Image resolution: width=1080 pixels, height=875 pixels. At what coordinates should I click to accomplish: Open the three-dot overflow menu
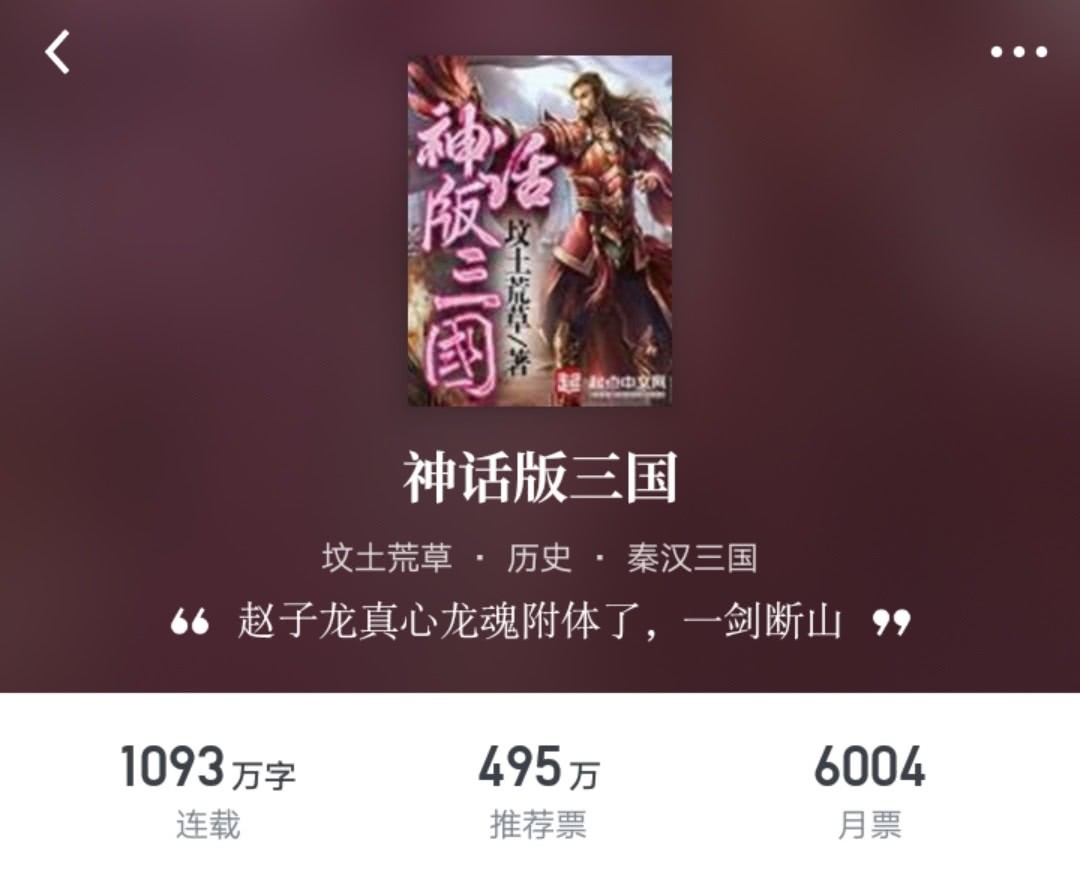(x=1019, y=52)
